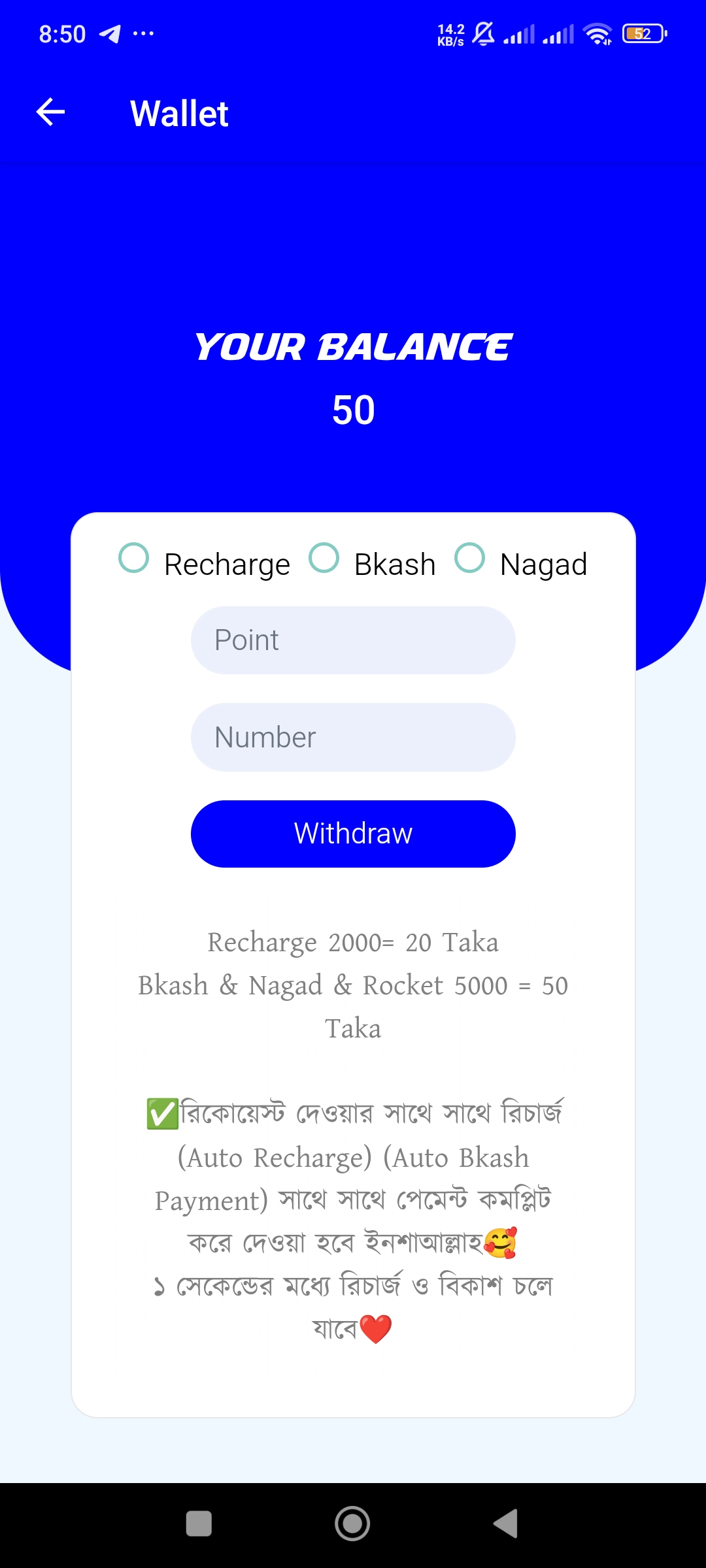Select the Recharge radio option
This screenshot has width=706, height=1568.
pos(134,558)
